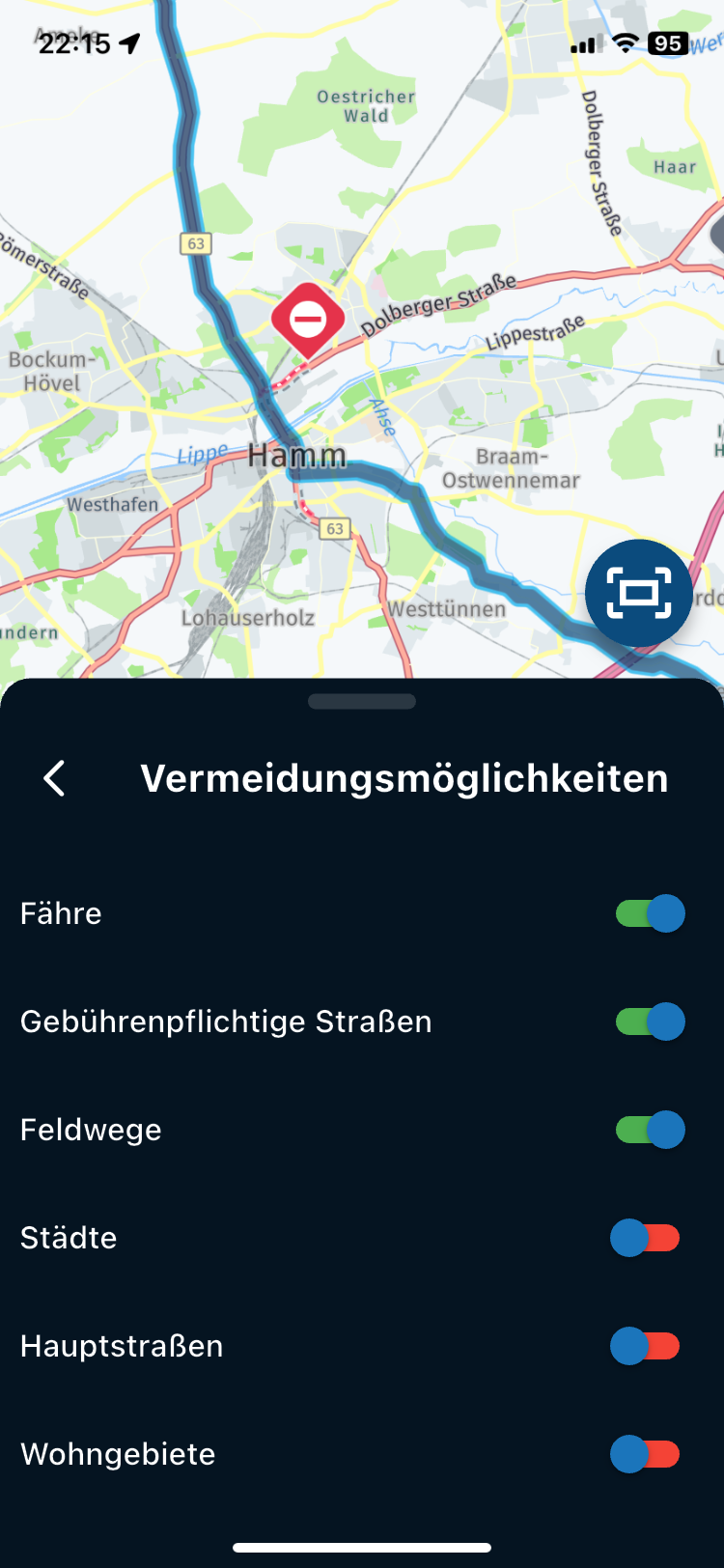Turn off Gebührenpflichtige Straßen avoidance
This screenshot has height=1568, width=724.
[650, 1022]
